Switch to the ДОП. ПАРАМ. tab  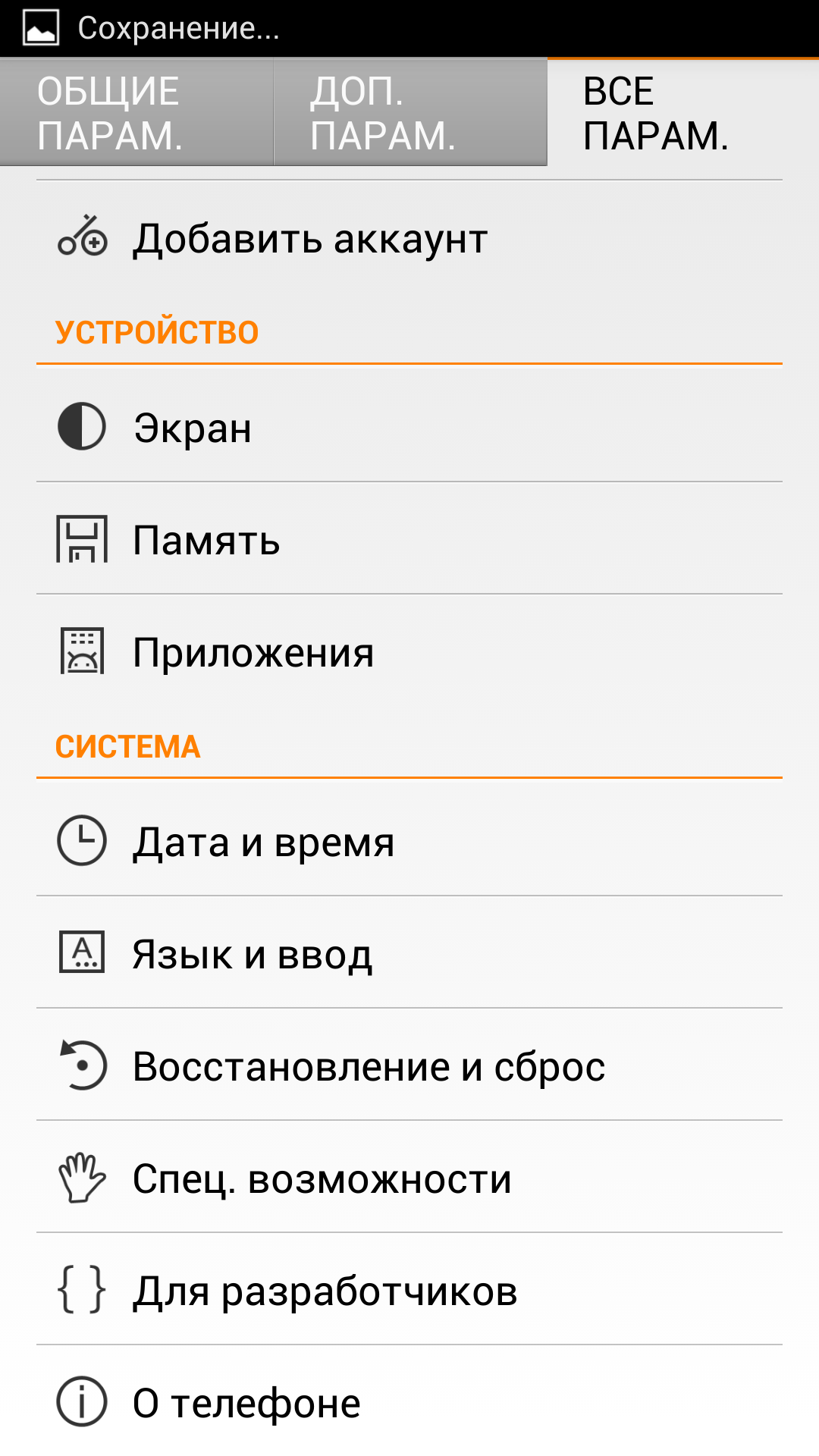pyautogui.click(x=410, y=112)
